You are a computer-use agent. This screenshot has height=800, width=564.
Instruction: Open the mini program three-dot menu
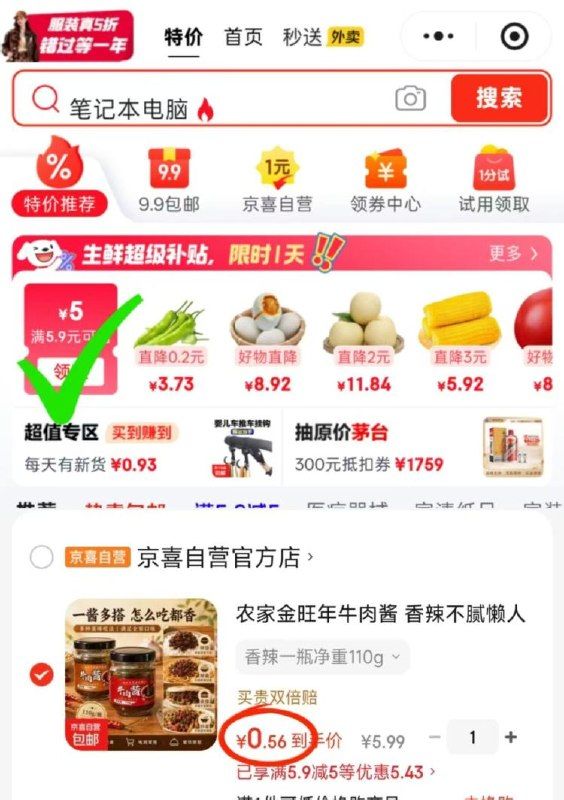click(x=438, y=36)
